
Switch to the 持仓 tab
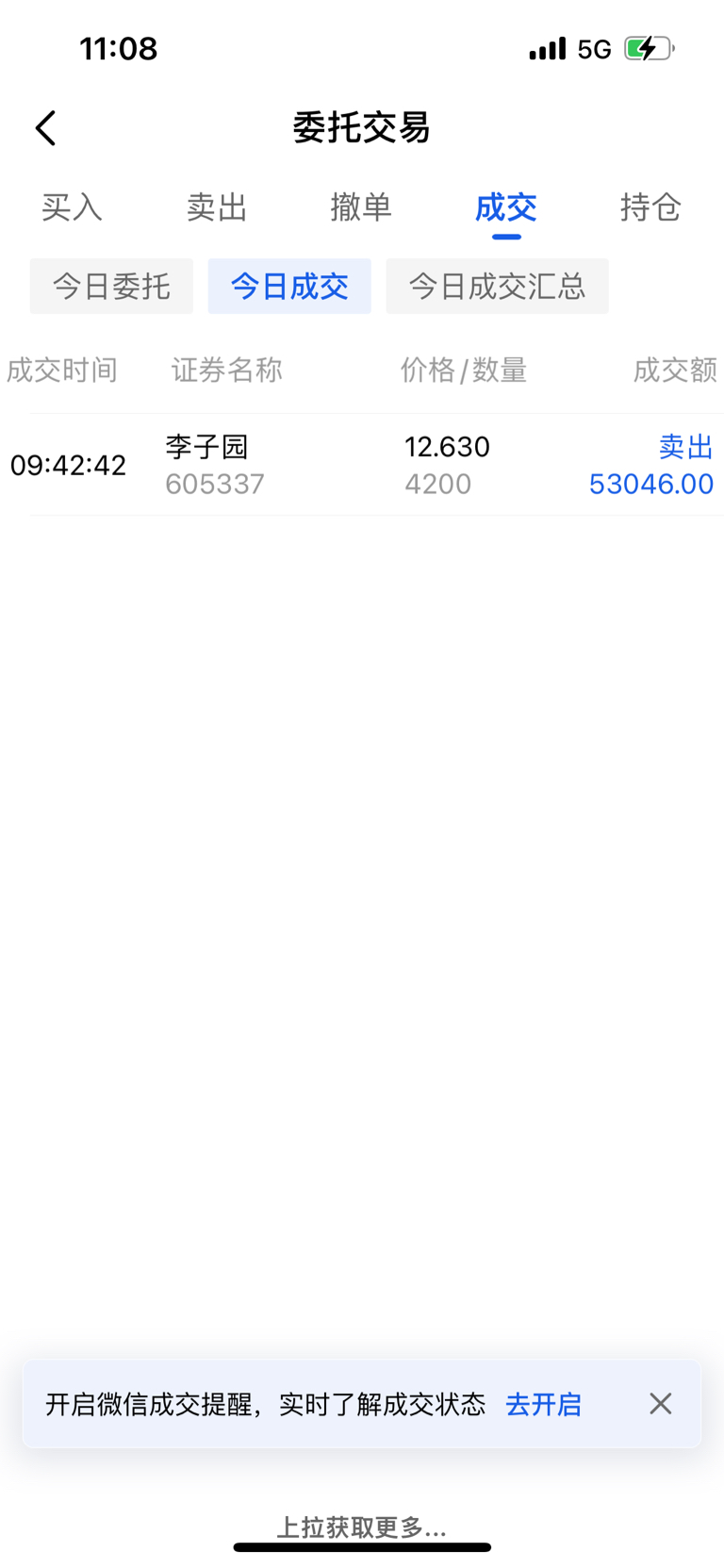650,206
